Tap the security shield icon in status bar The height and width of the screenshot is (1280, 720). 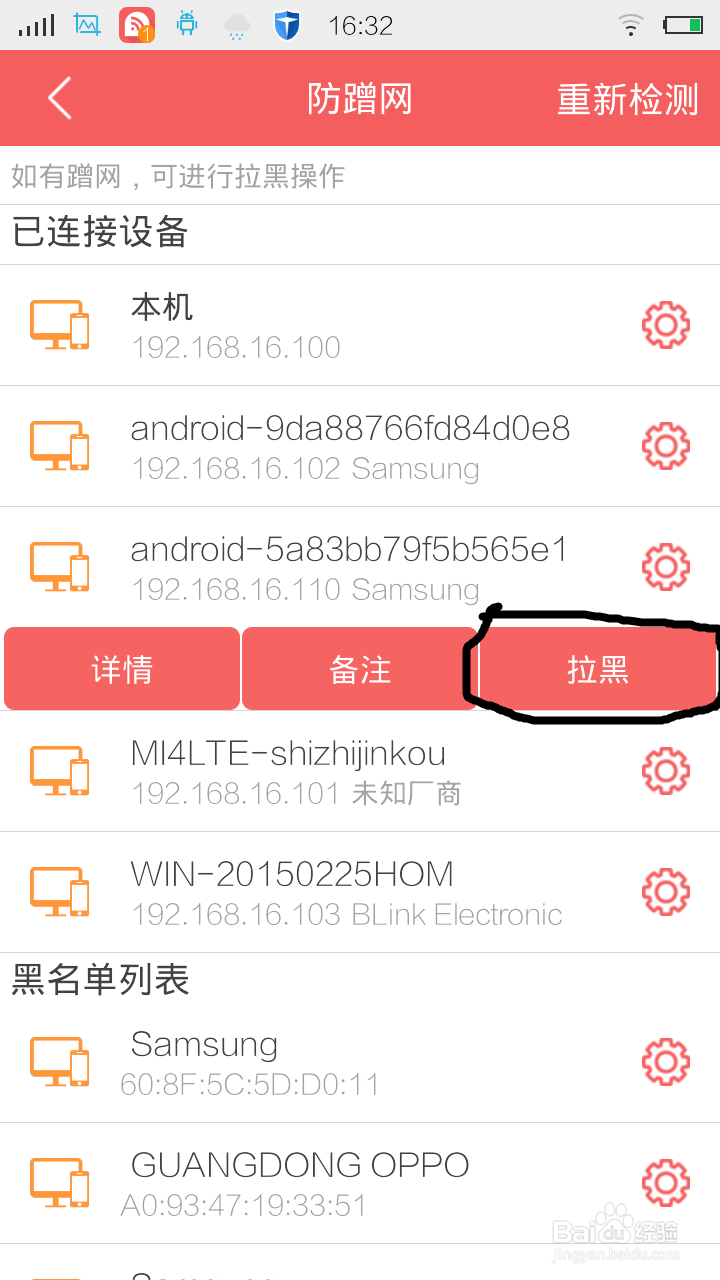(x=285, y=25)
